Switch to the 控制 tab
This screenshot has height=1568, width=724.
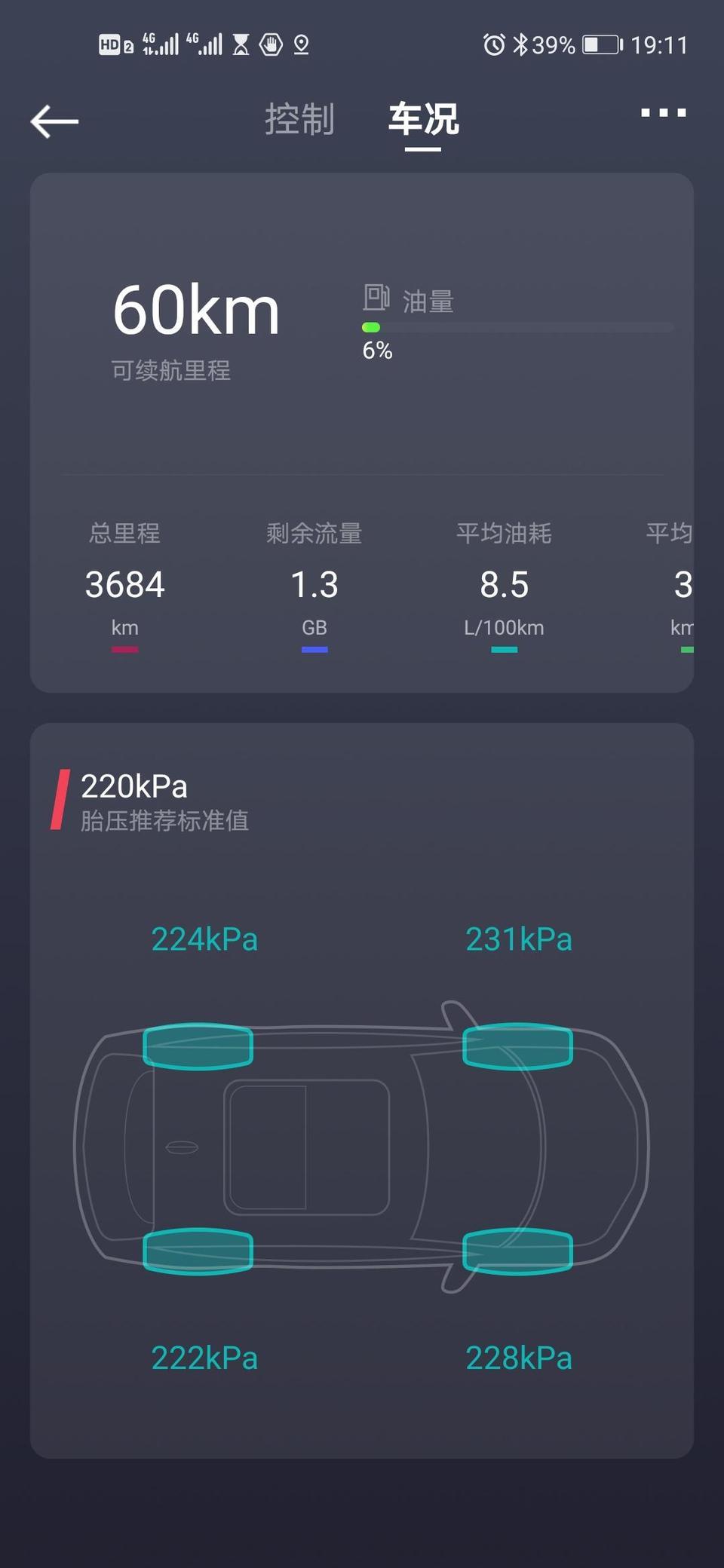pos(299,119)
